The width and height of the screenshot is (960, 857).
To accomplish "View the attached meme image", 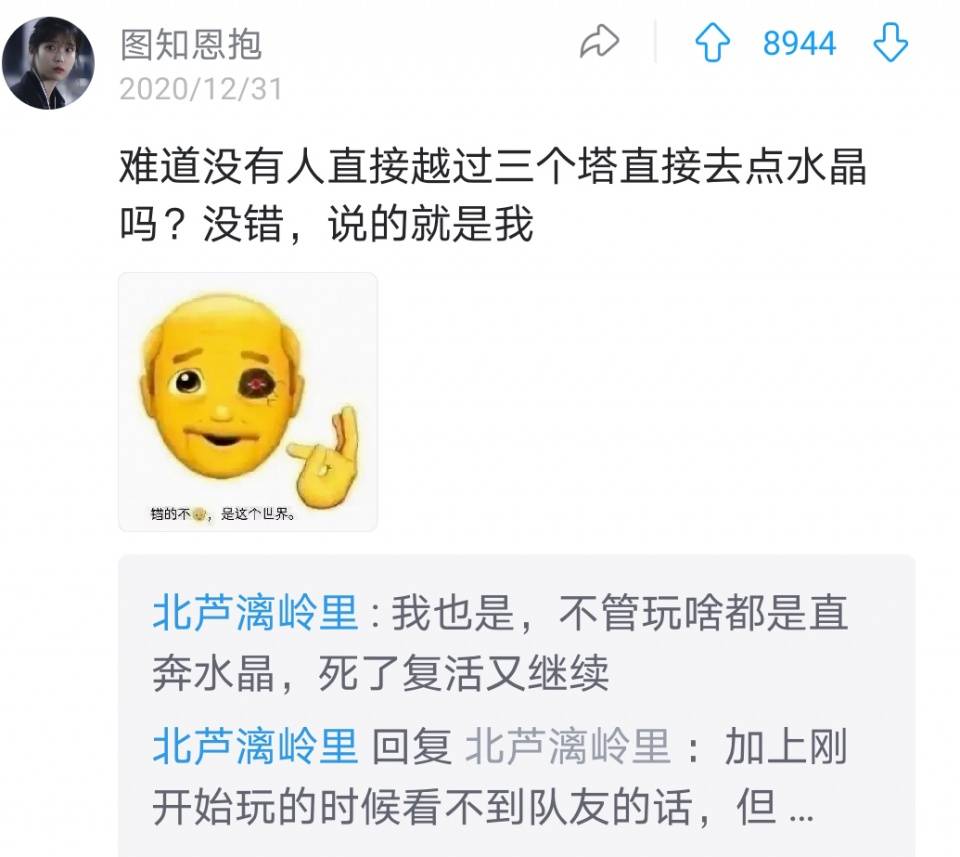I will [248, 401].
